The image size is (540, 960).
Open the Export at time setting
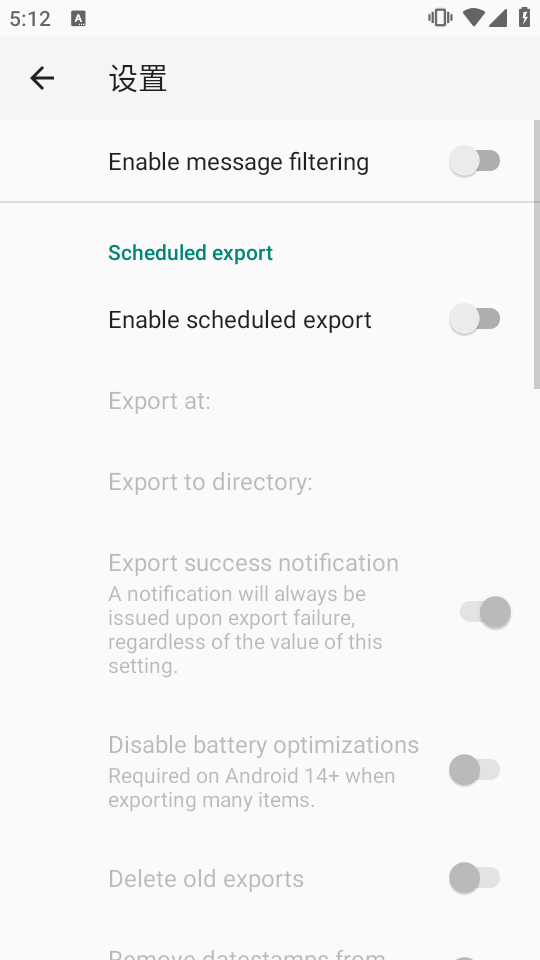click(270, 401)
